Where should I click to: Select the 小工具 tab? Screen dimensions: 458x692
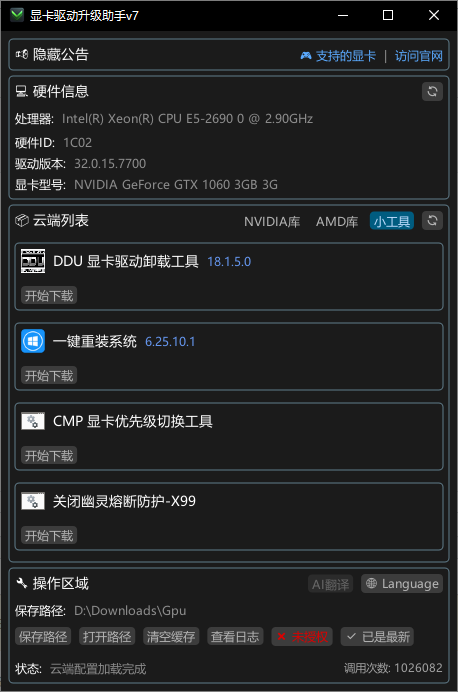coord(392,222)
